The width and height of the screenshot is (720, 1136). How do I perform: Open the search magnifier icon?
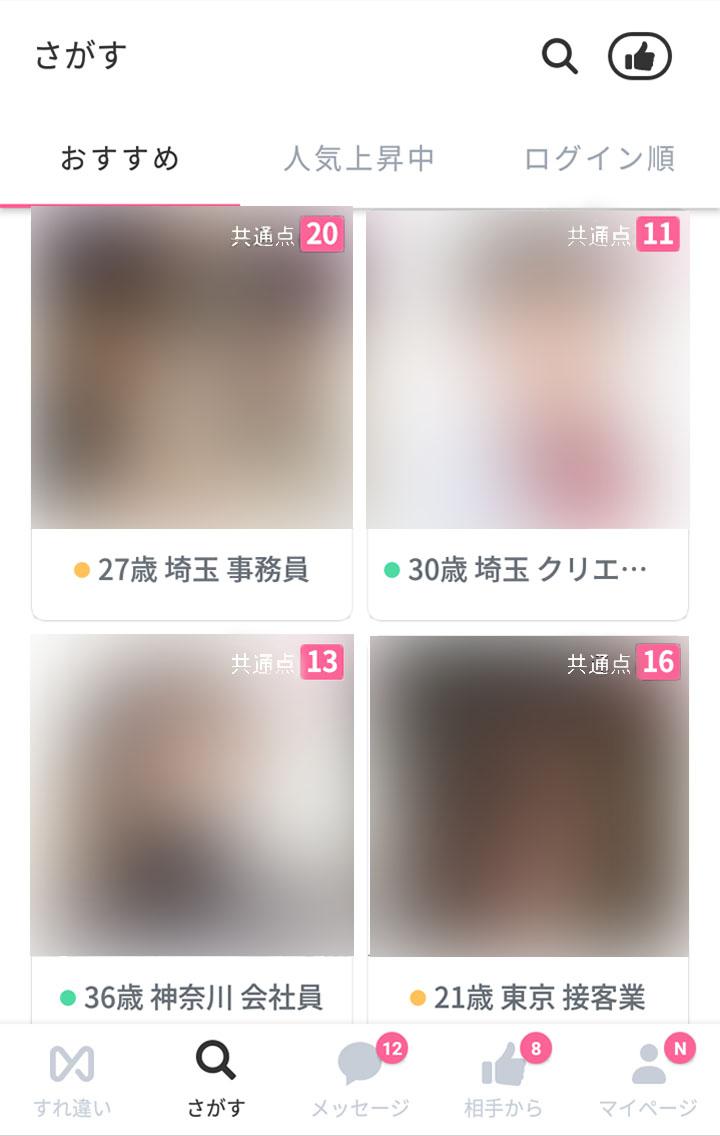click(560, 56)
